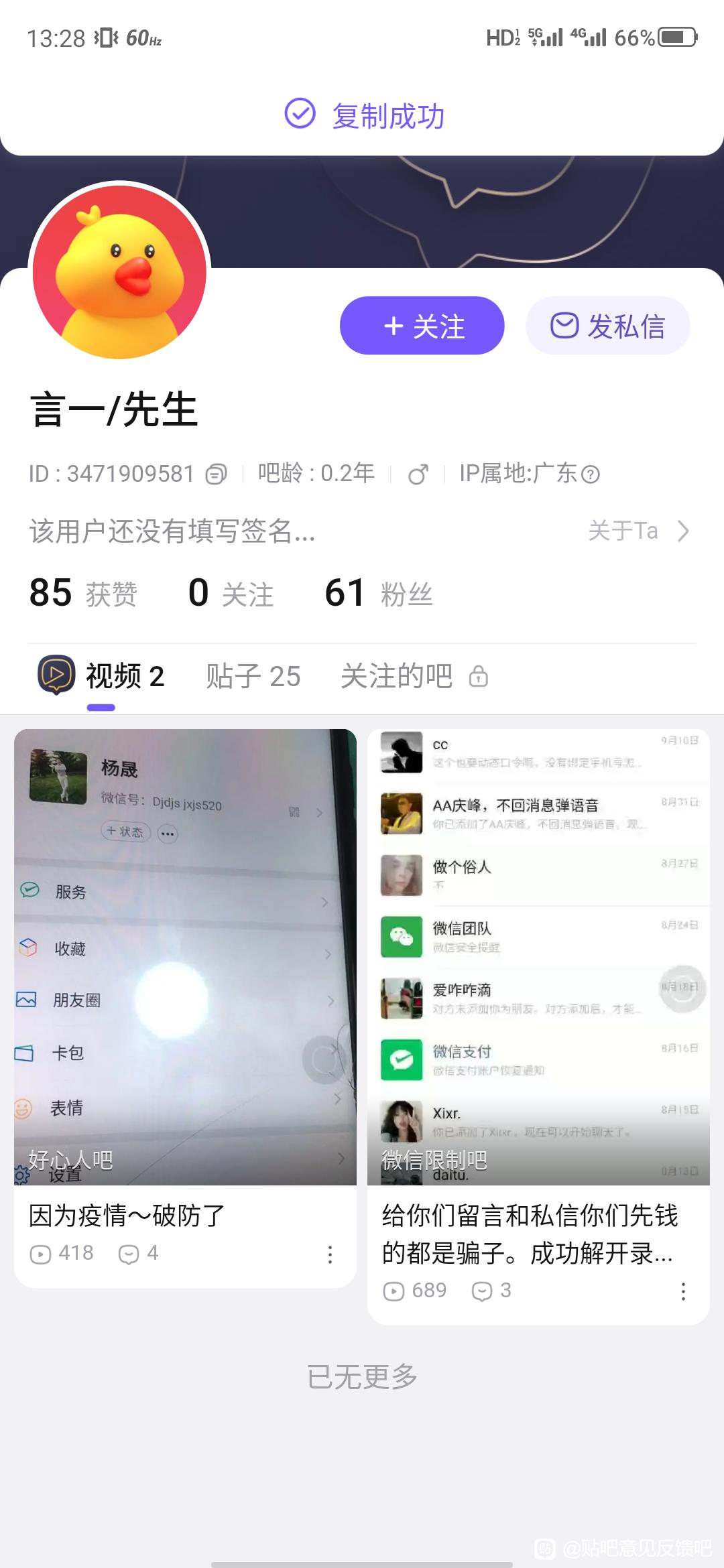Open more options for 给你们留言 video
This screenshot has width=724, height=1568.
click(x=683, y=1291)
